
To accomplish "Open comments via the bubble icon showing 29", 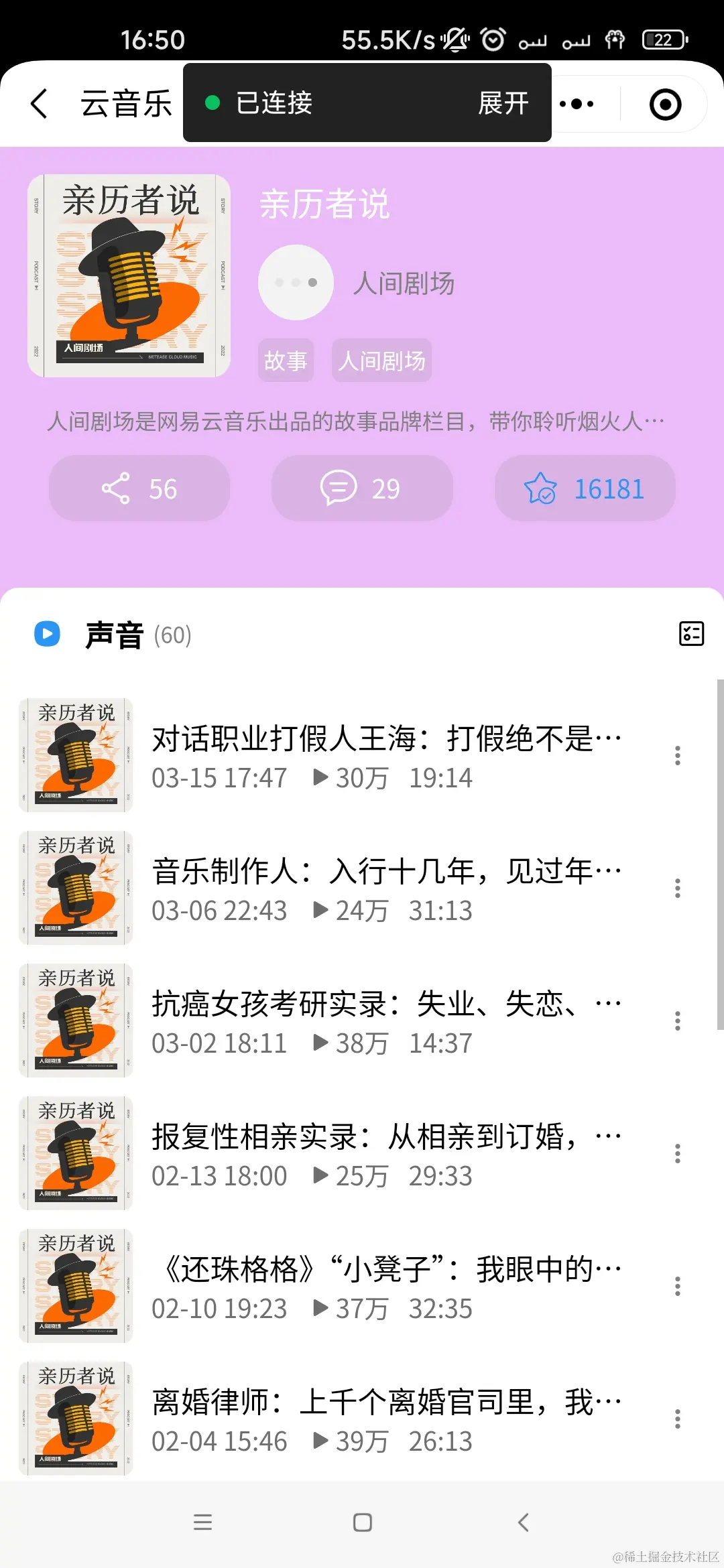I will tap(361, 488).
